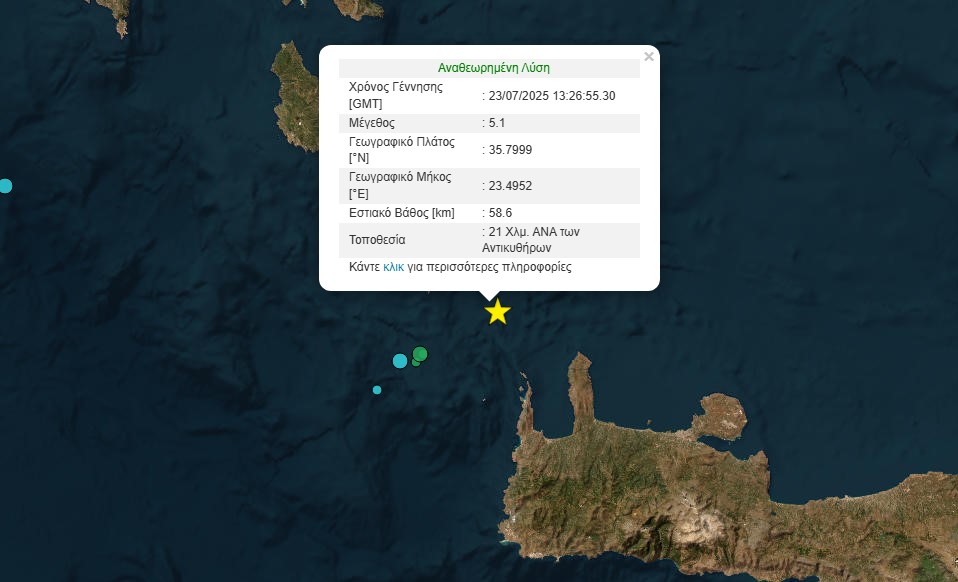Select the green earthquake circle marker
This screenshot has width=958, height=582.
(420, 353)
